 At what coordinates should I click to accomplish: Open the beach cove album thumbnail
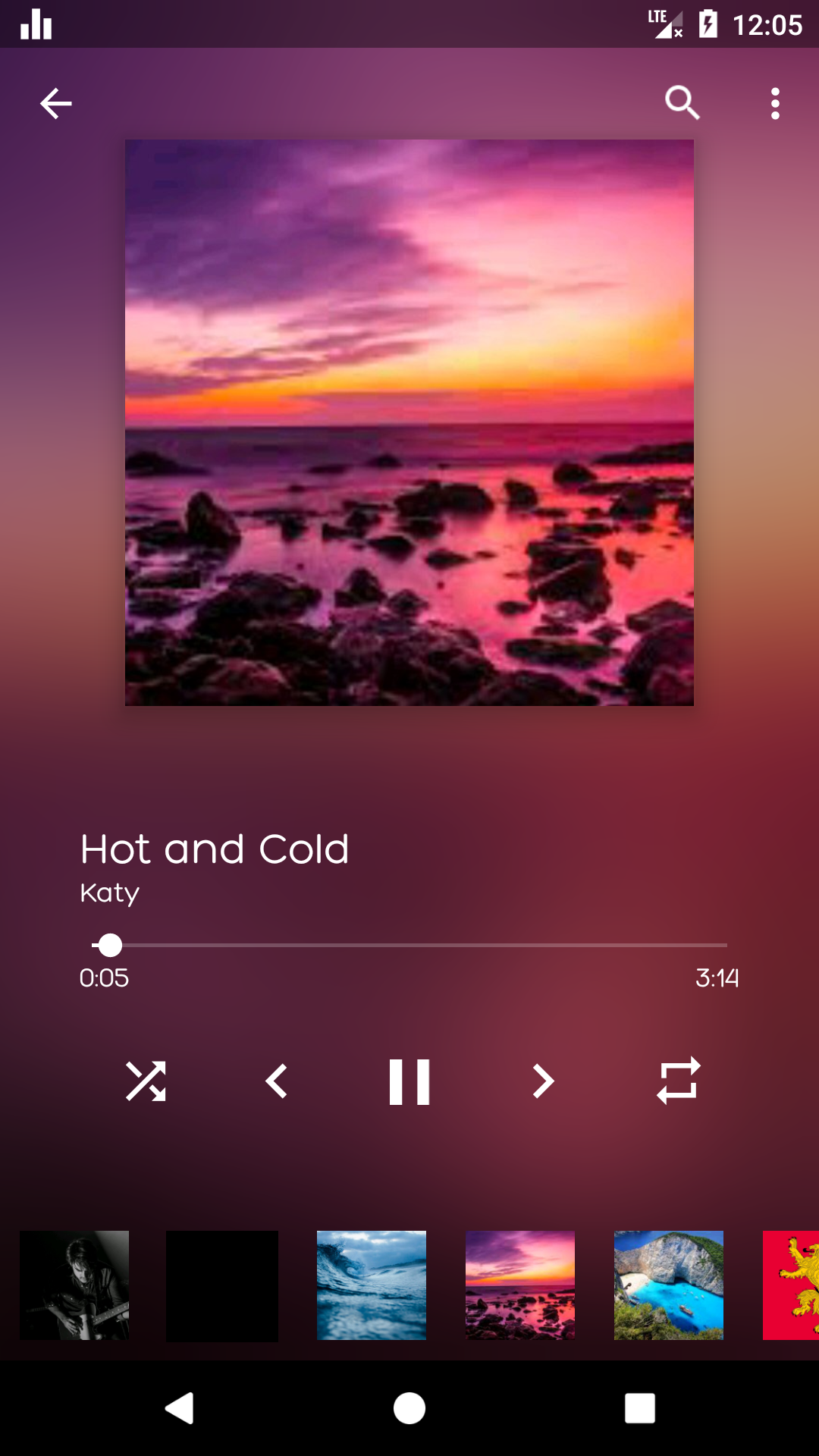[x=670, y=1286]
